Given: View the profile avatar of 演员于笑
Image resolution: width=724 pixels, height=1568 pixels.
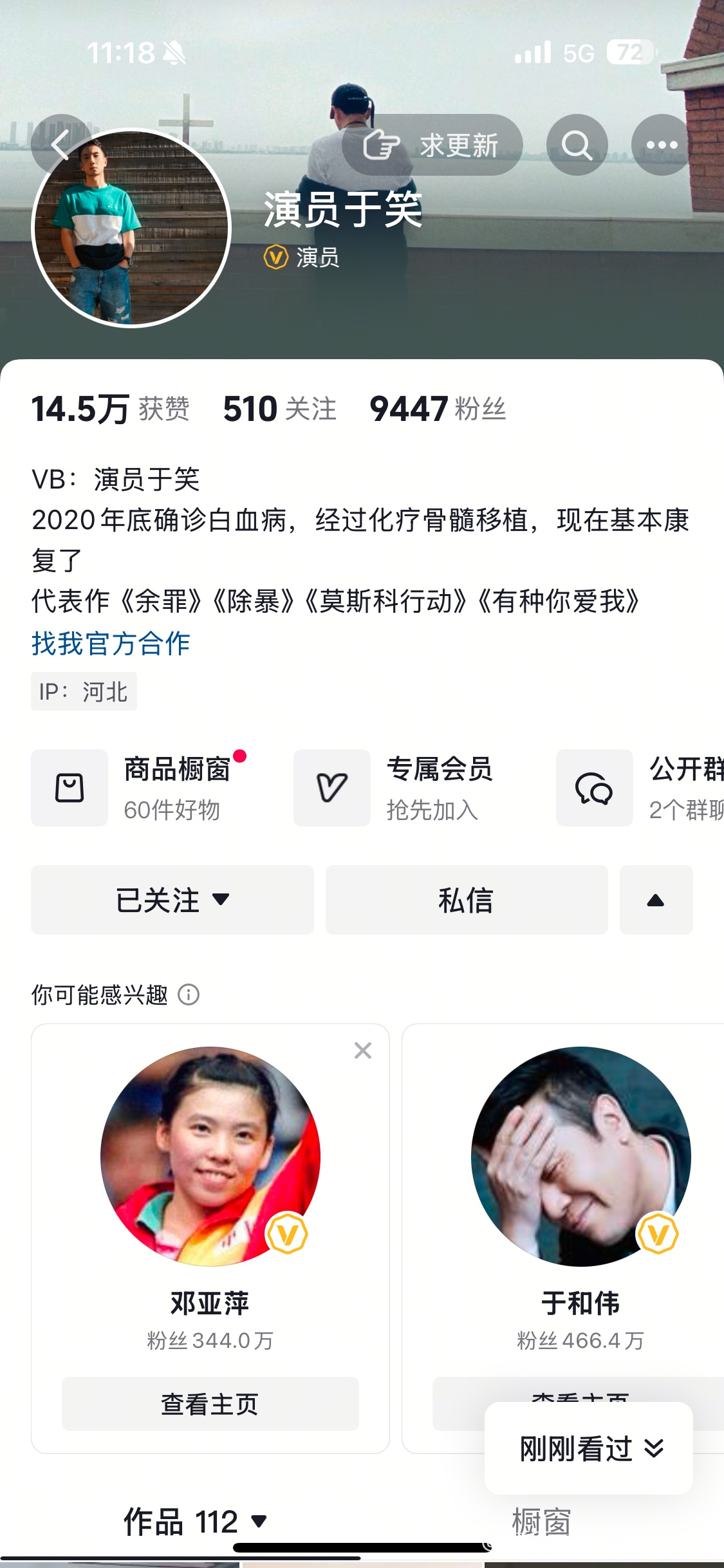Looking at the screenshot, I should coord(131,227).
